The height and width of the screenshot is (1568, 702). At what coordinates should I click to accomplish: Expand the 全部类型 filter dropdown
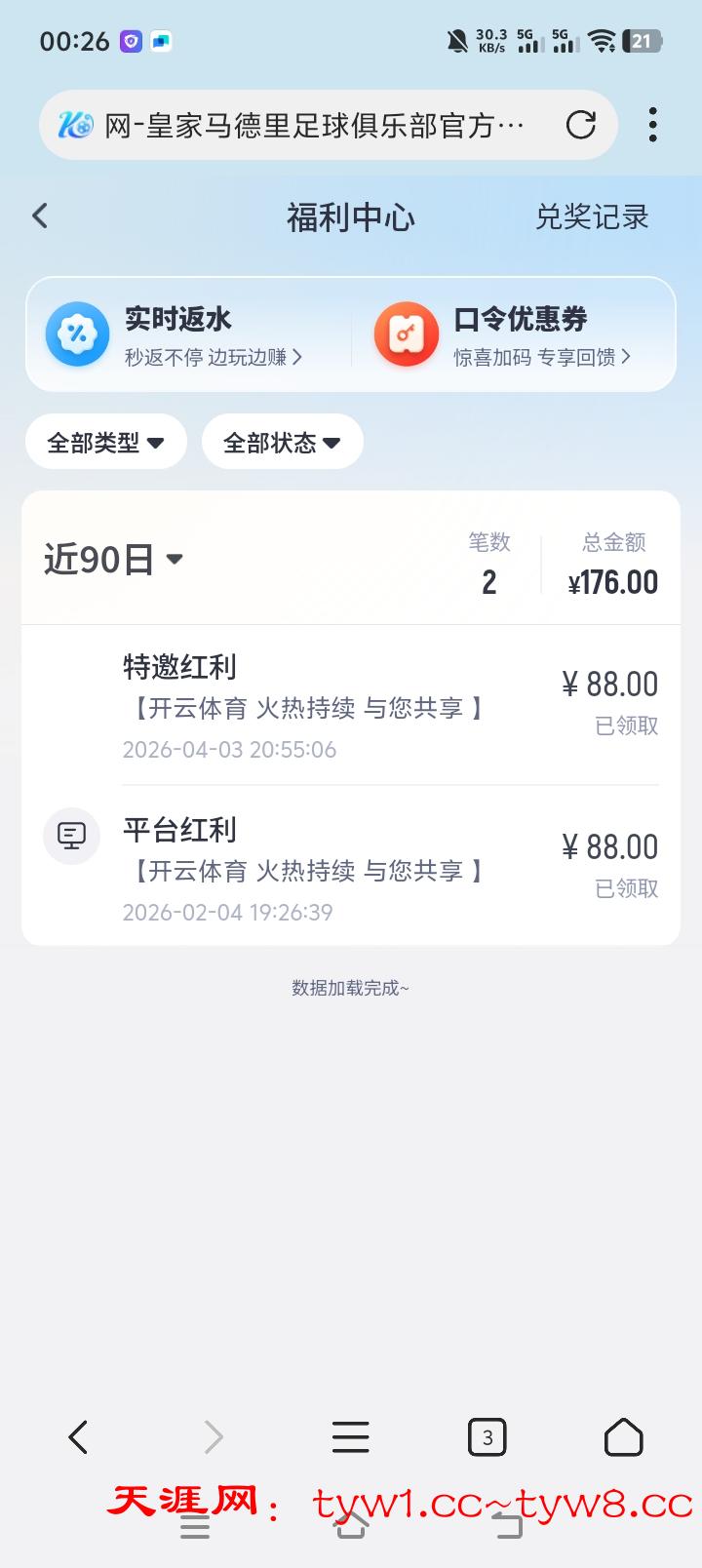105,443
